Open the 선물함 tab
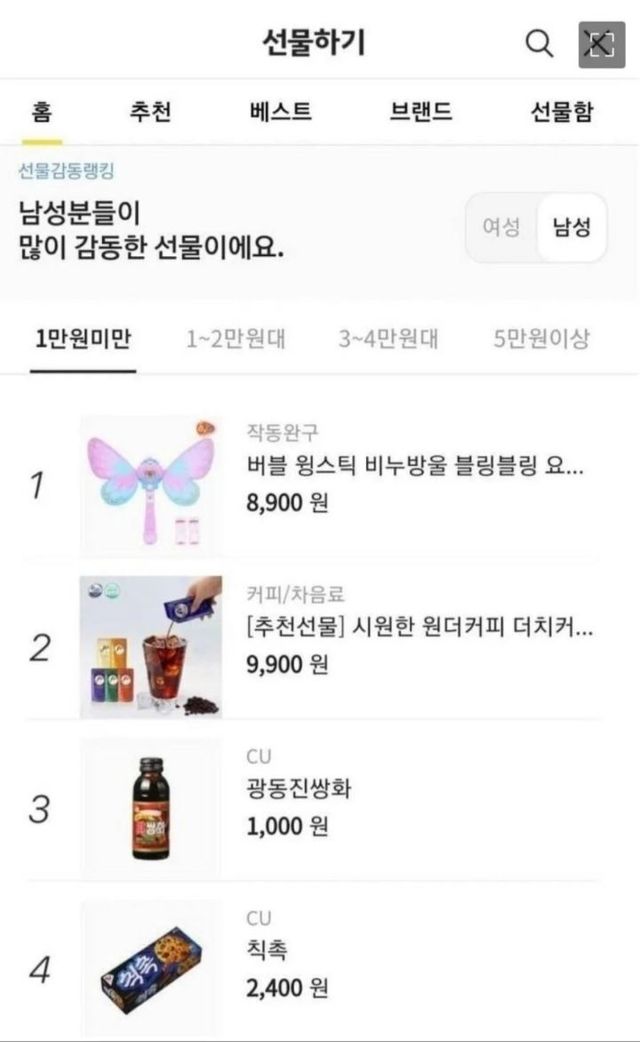The image size is (640, 1042). point(561,111)
